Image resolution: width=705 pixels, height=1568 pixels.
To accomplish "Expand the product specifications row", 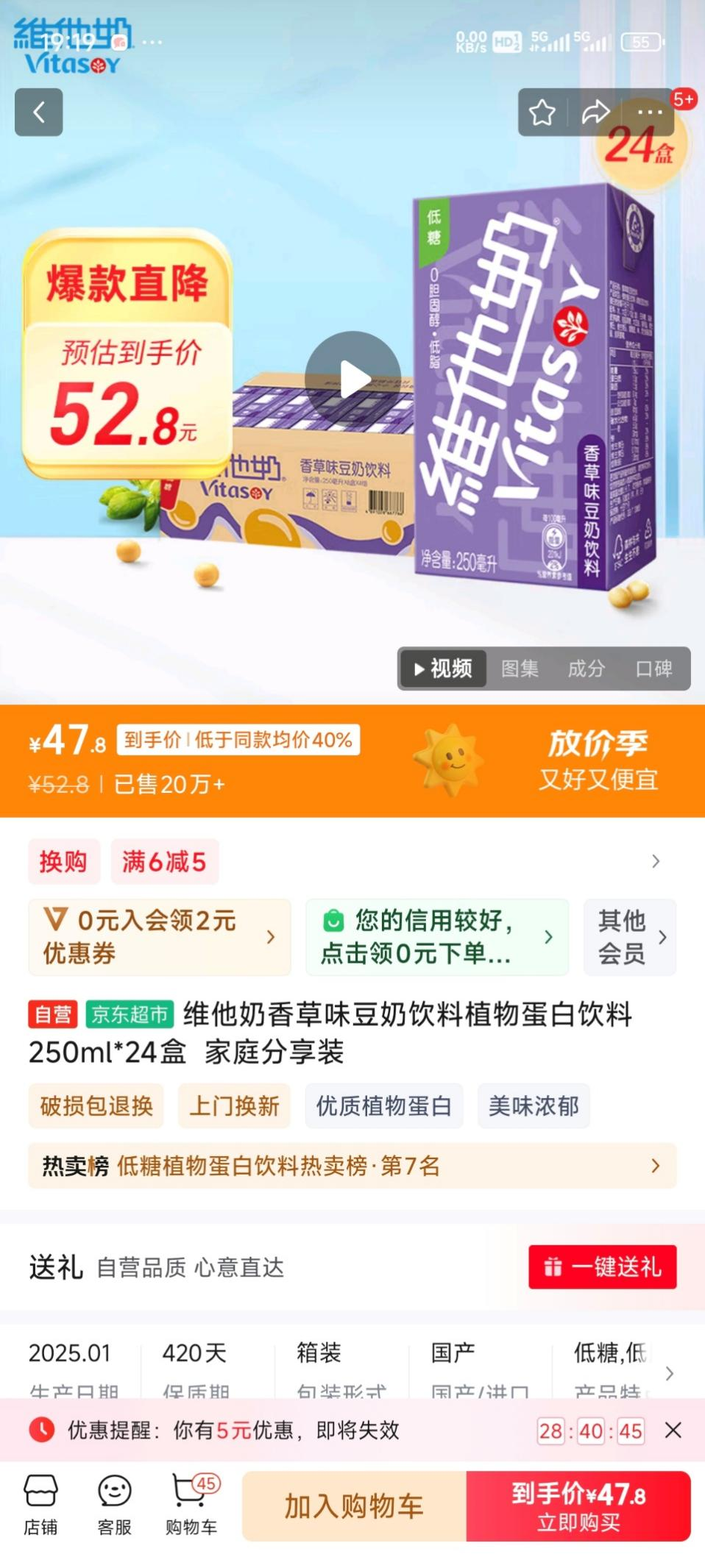I will coord(669,1373).
